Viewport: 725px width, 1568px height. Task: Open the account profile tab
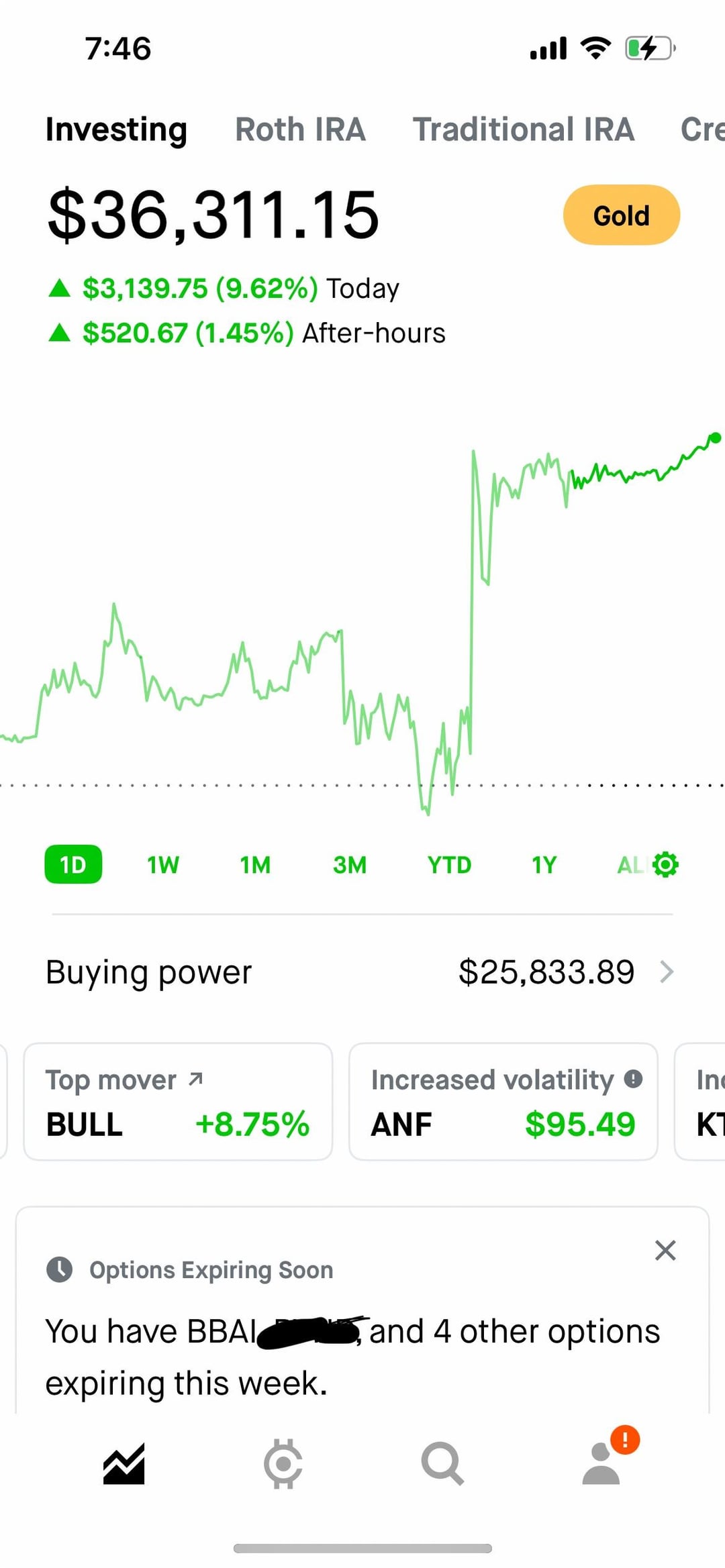coord(602,1463)
